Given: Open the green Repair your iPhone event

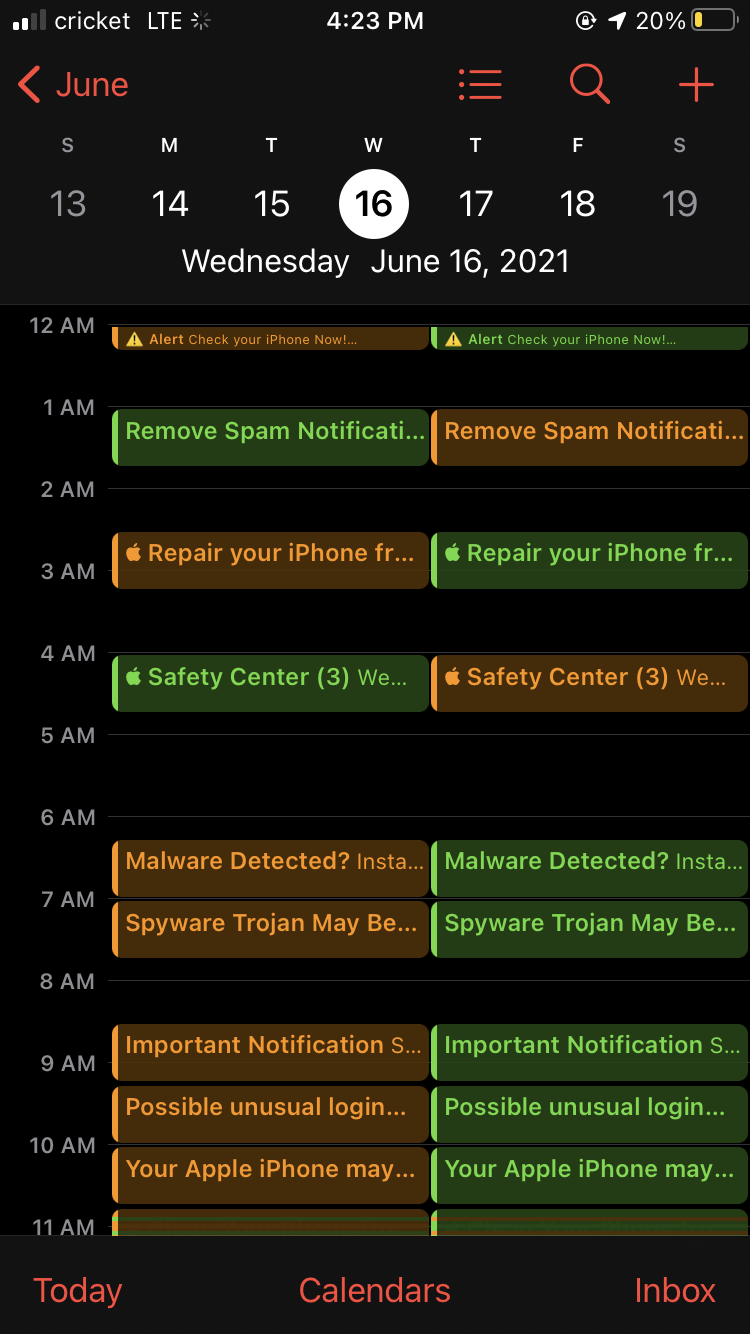Looking at the screenshot, I should coord(590,560).
